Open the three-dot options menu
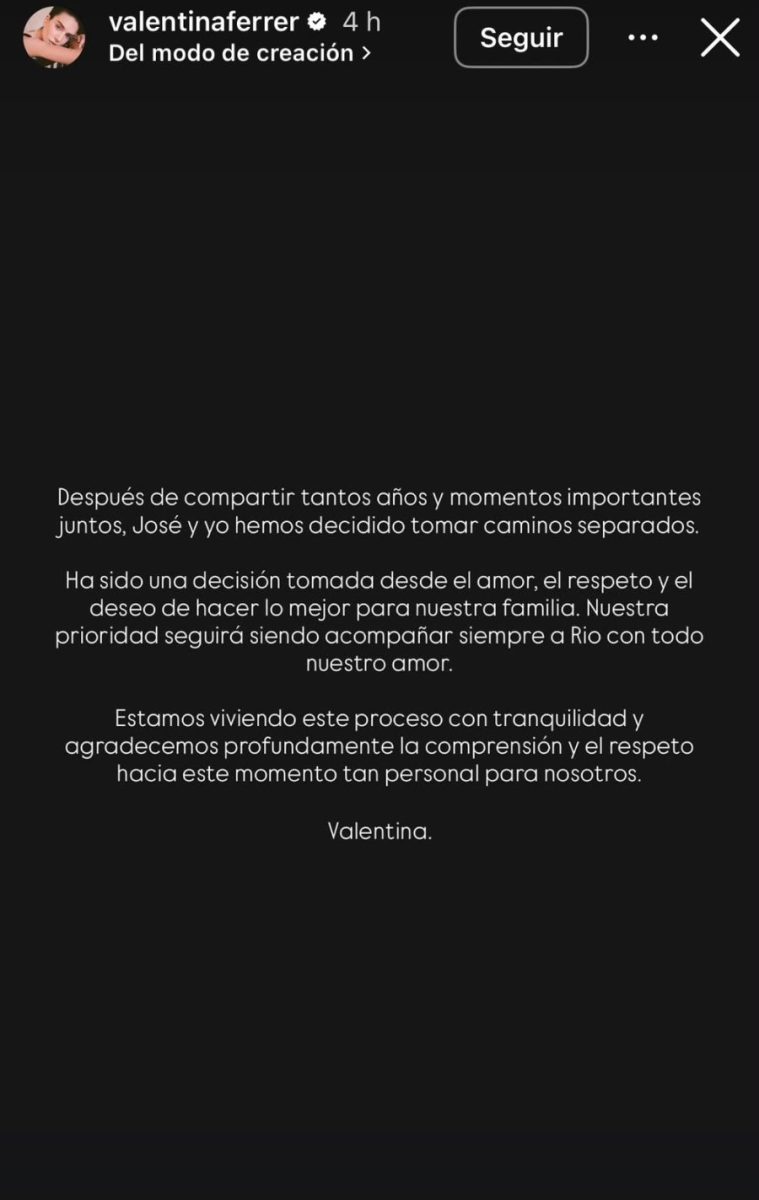 click(643, 38)
